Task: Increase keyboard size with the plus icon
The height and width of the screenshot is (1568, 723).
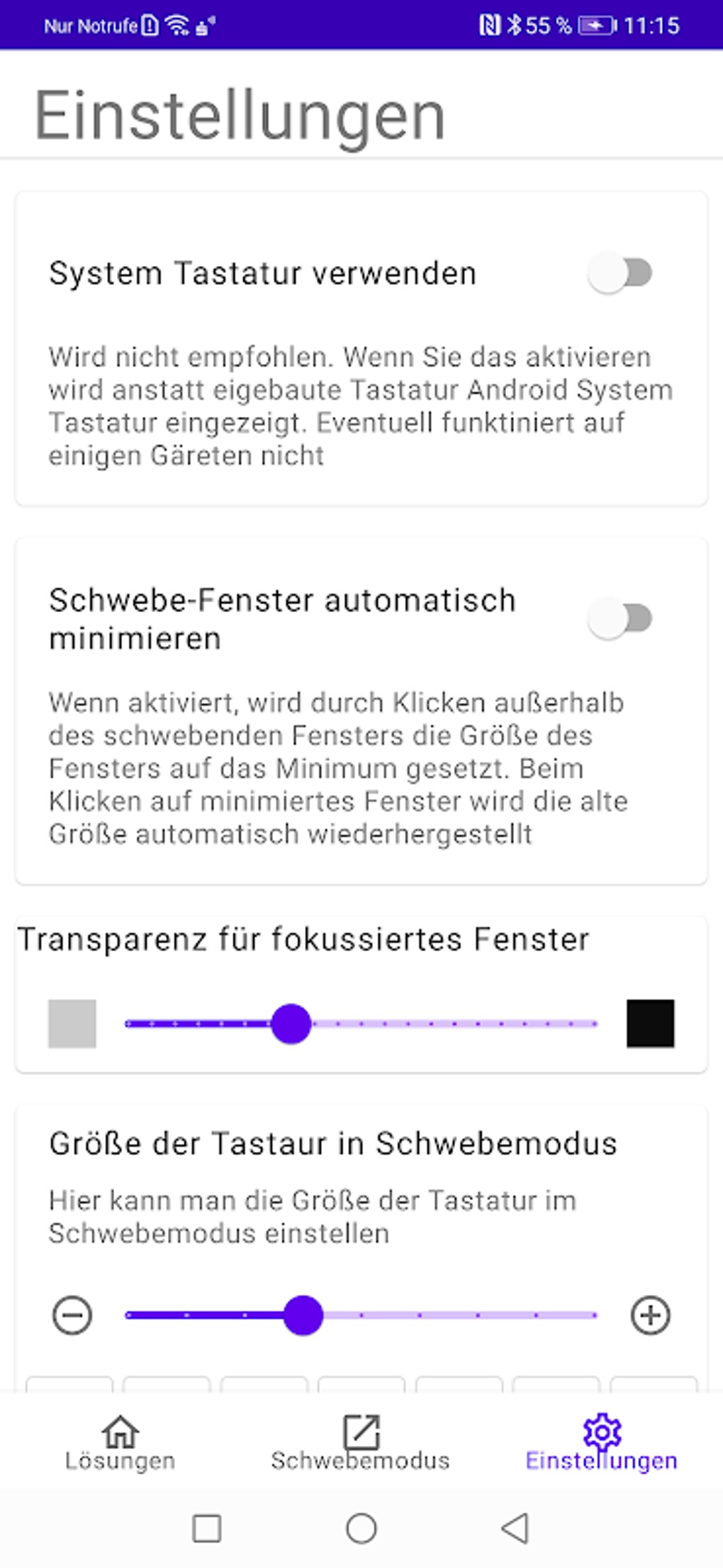Action: click(650, 1316)
